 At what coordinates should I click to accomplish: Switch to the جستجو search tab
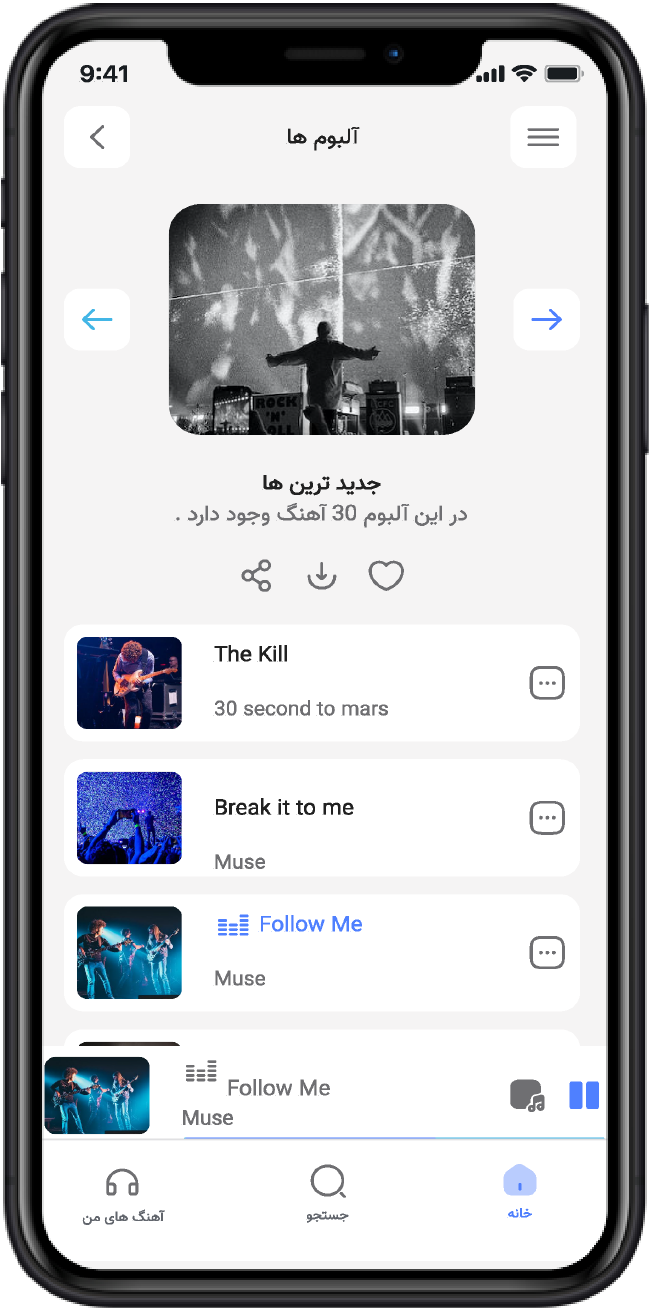coord(327,1192)
